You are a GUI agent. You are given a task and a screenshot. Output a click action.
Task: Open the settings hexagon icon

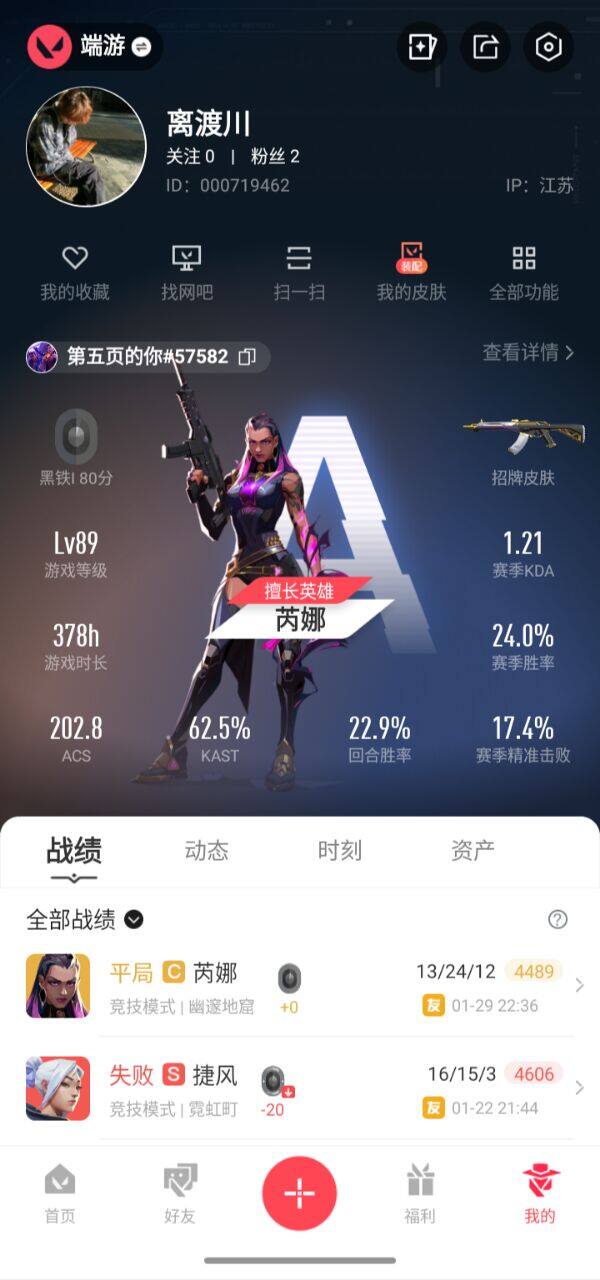(548, 47)
